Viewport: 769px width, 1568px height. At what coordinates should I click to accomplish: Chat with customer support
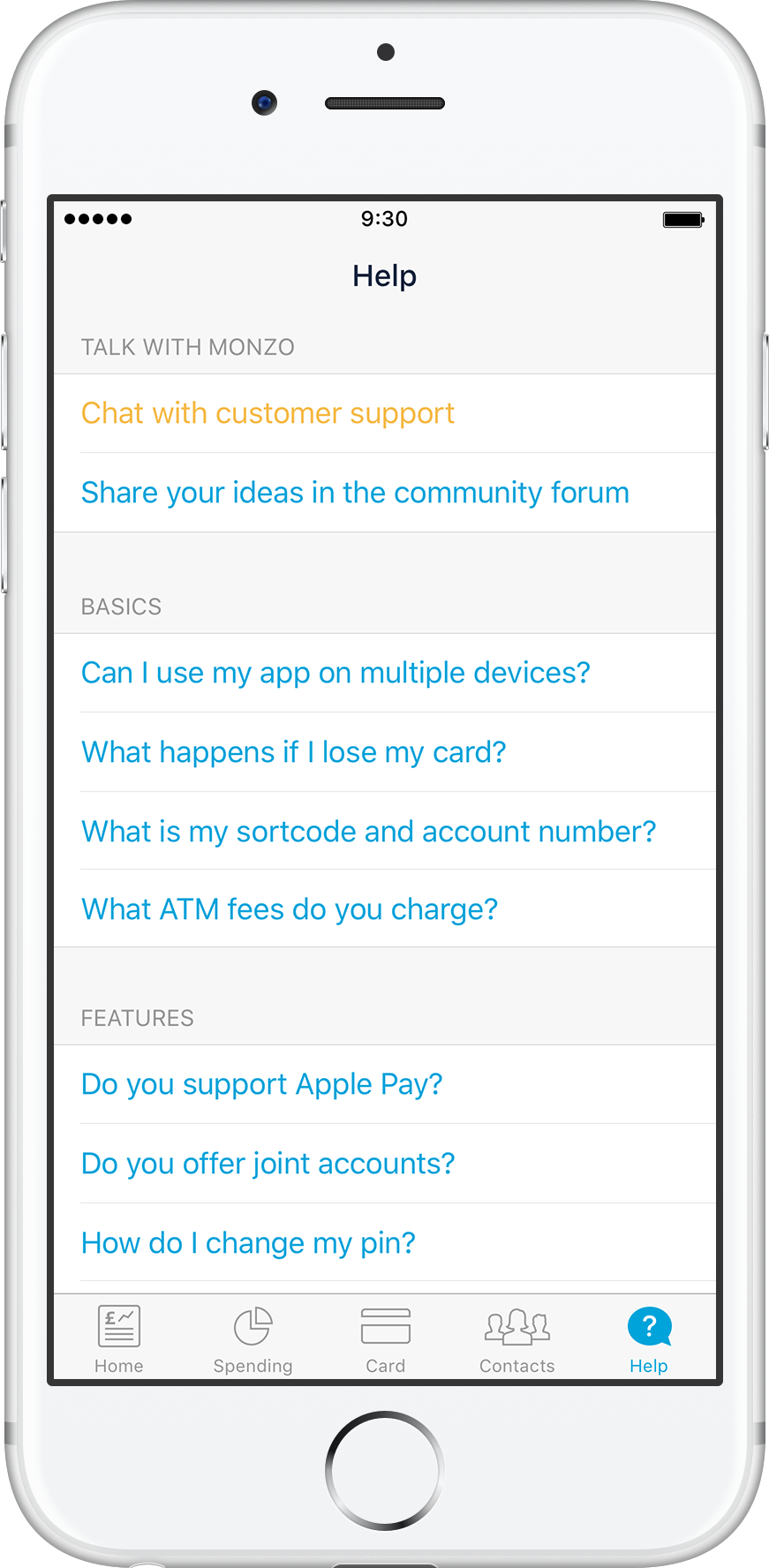coord(268,413)
